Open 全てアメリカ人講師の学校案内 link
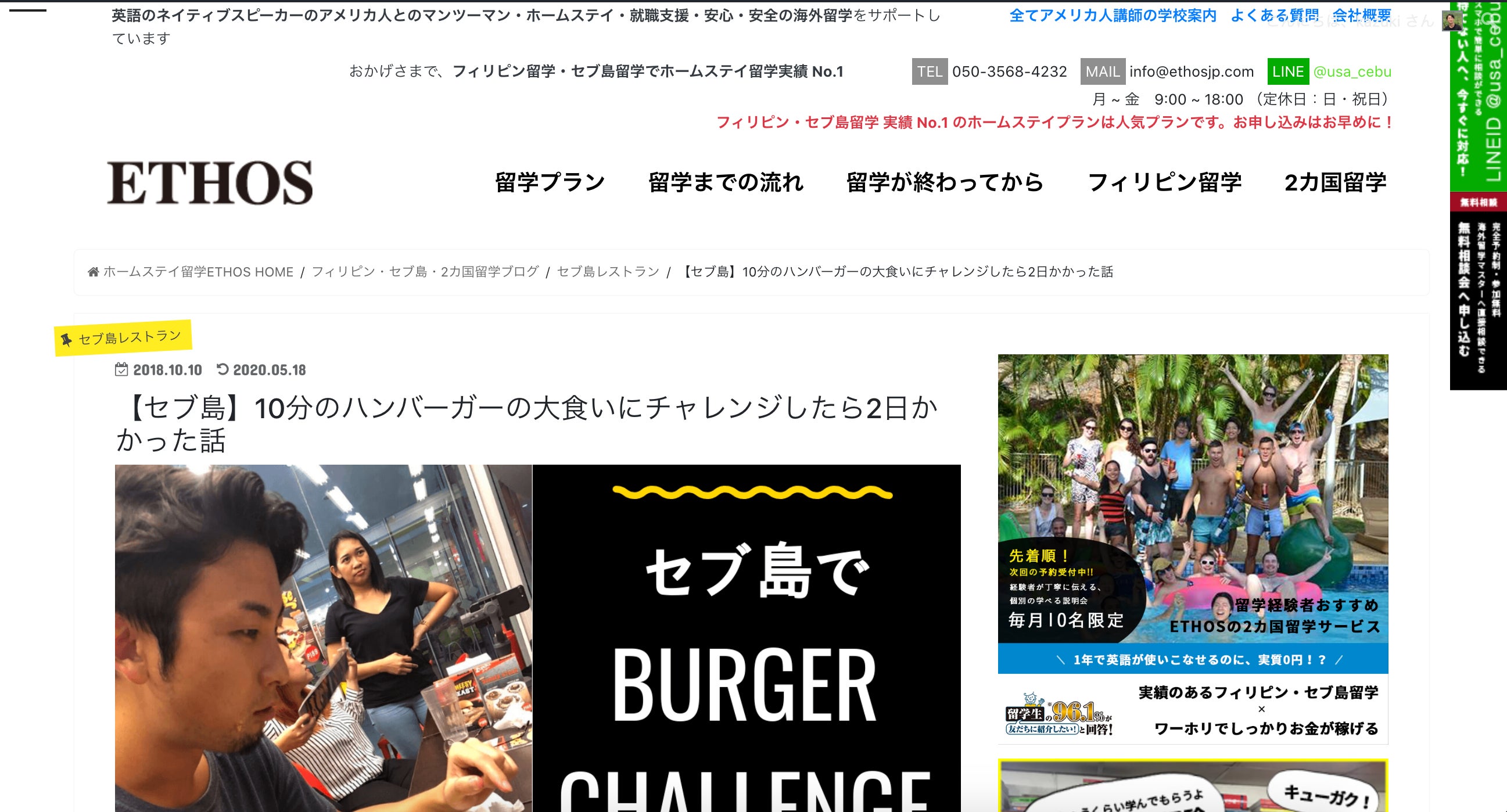Viewport: 1507px width, 812px height. 1113,16
